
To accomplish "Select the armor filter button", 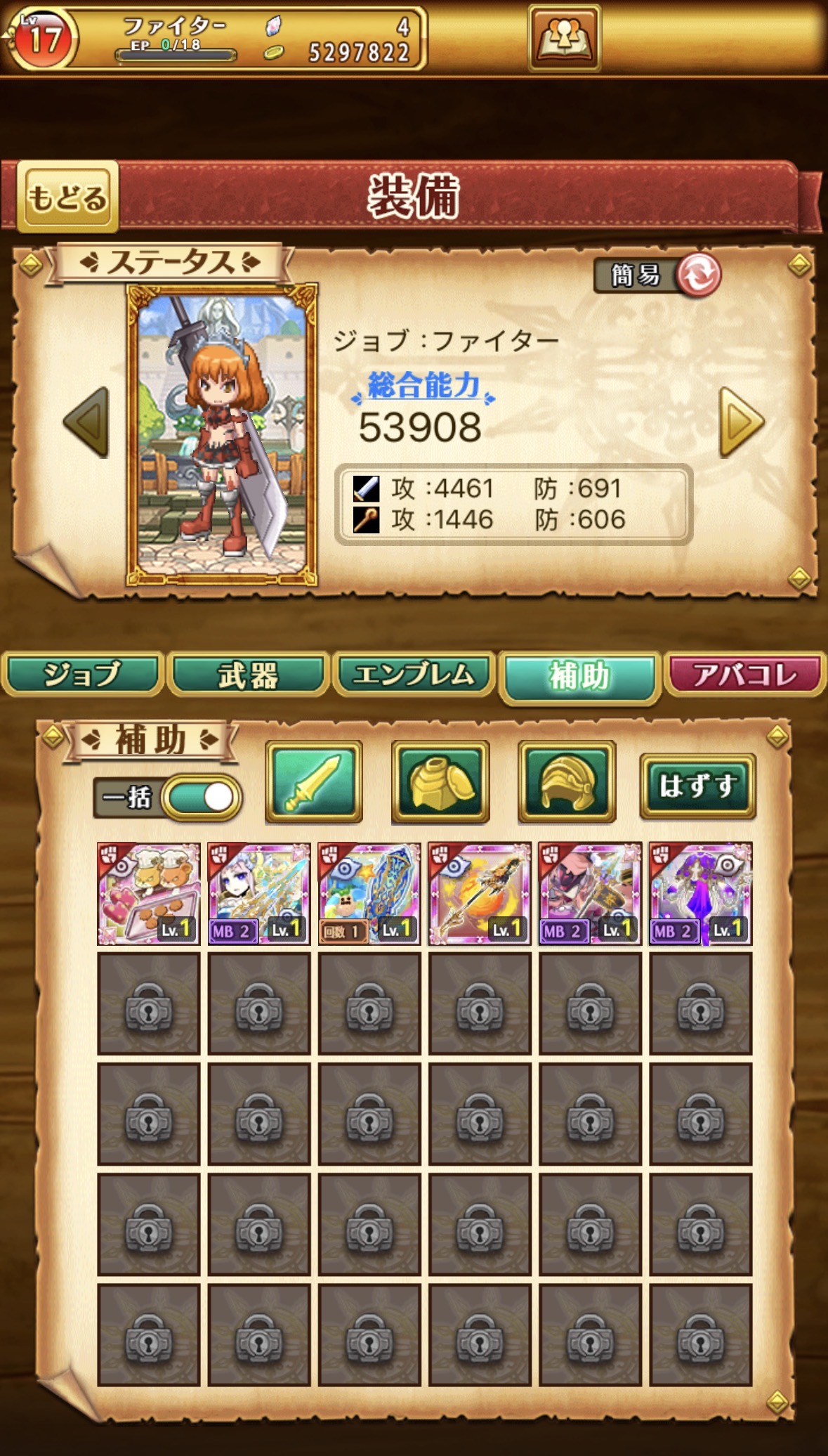I will 440,781.
